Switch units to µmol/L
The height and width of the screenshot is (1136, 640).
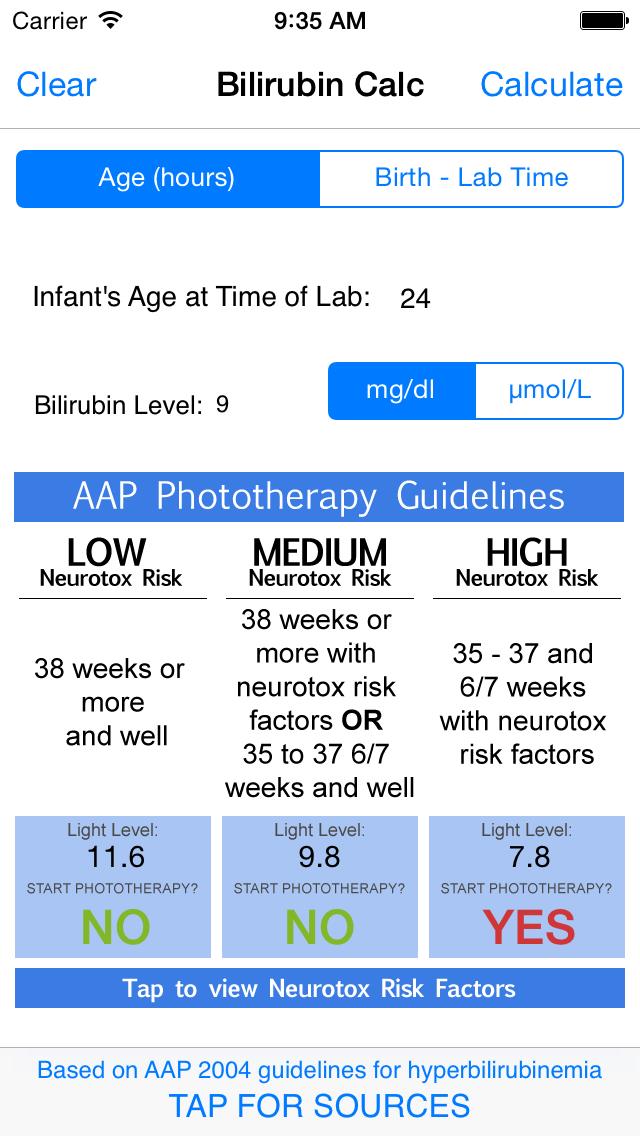[549, 390]
